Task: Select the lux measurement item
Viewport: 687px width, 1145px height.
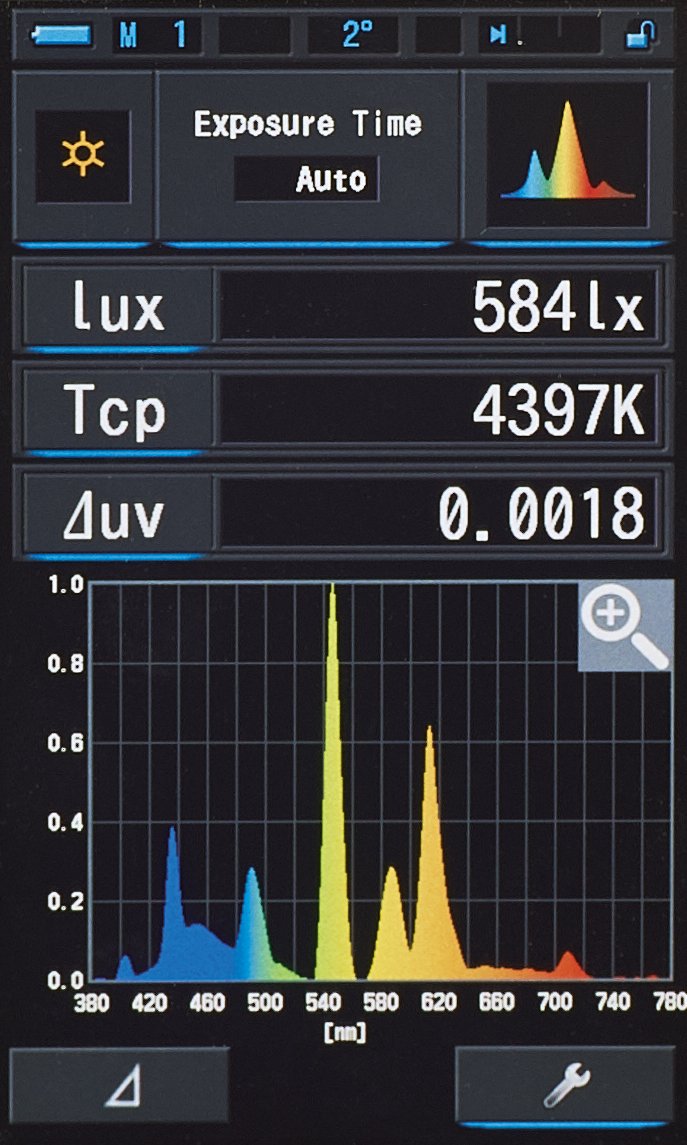Action: point(117,305)
